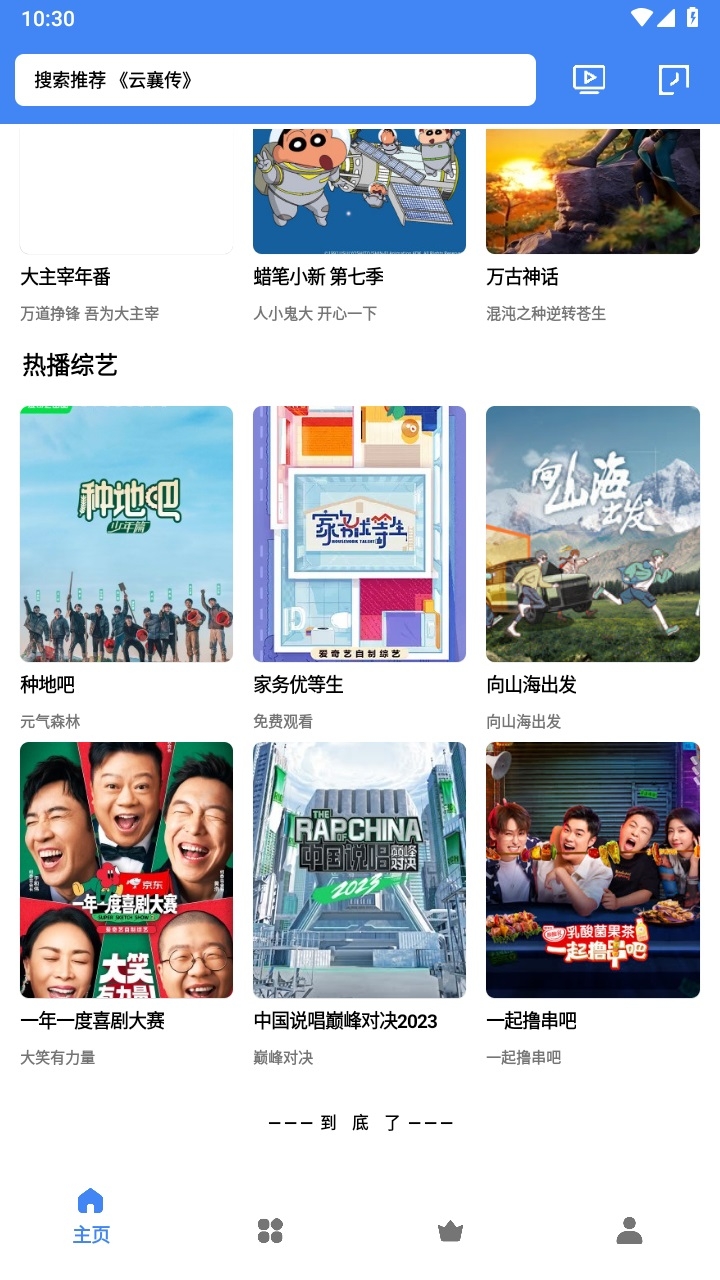Open the 家务优等生 show poster
The image size is (720, 1280).
coord(359,533)
